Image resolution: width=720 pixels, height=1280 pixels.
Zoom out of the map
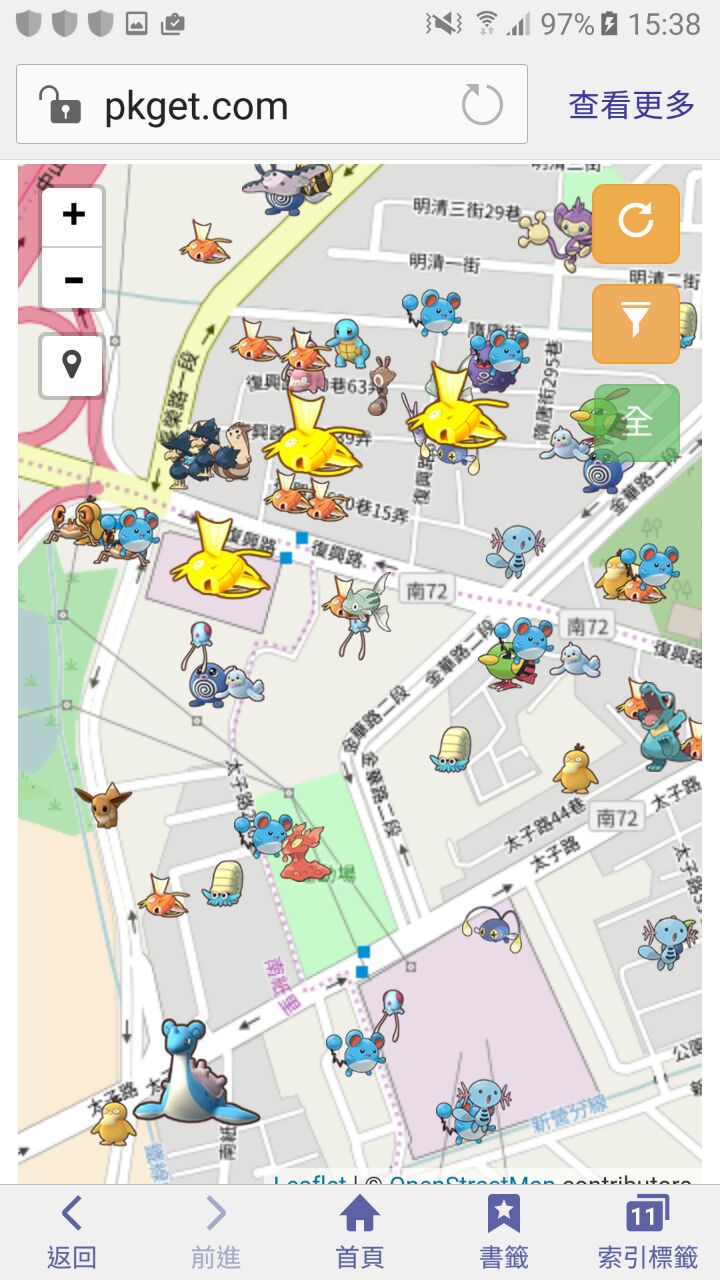pyautogui.click(x=73, y=279)
